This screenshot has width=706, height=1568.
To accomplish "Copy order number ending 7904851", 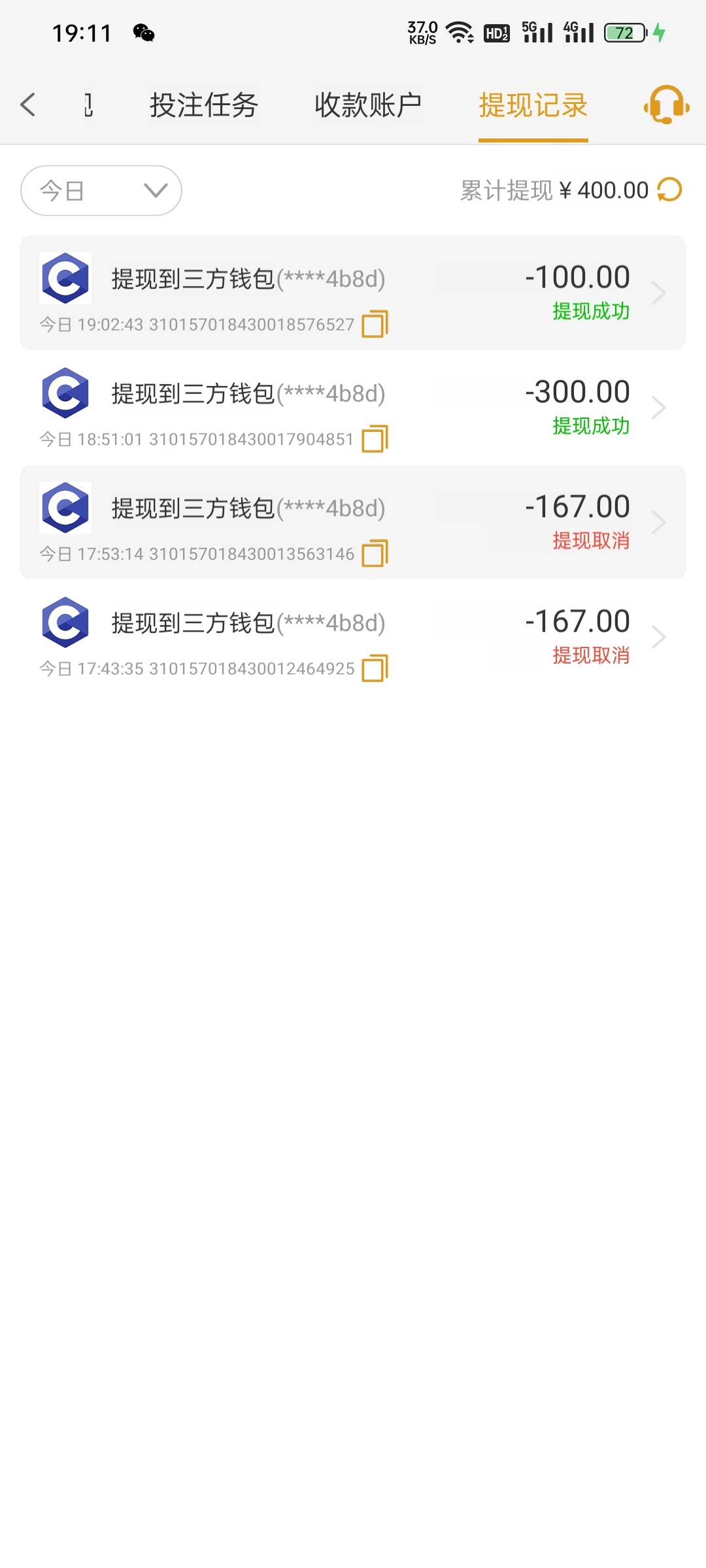I will pos(375,438).
